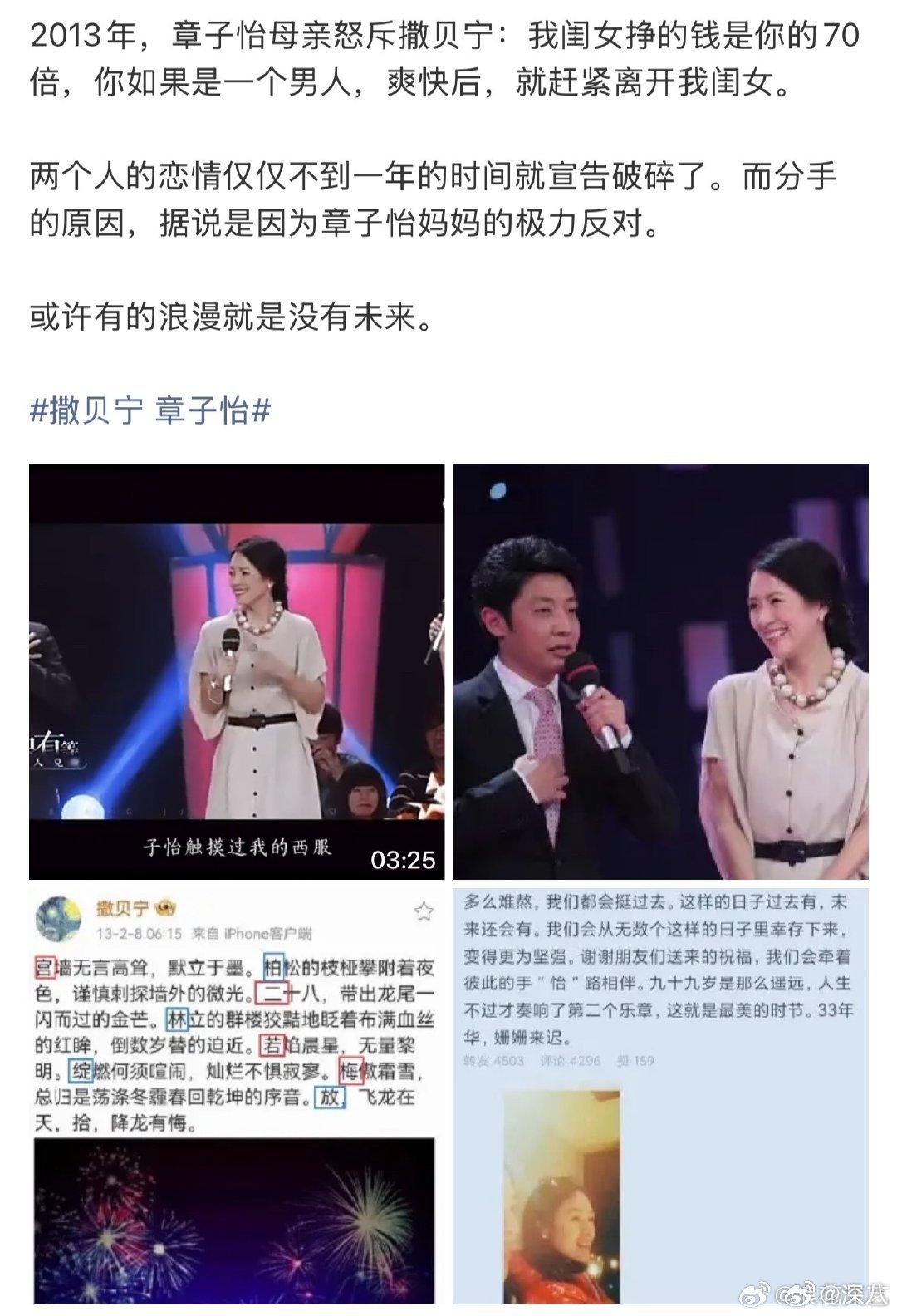Click the blue-boxed character 林 in the text

(178, 1019)
